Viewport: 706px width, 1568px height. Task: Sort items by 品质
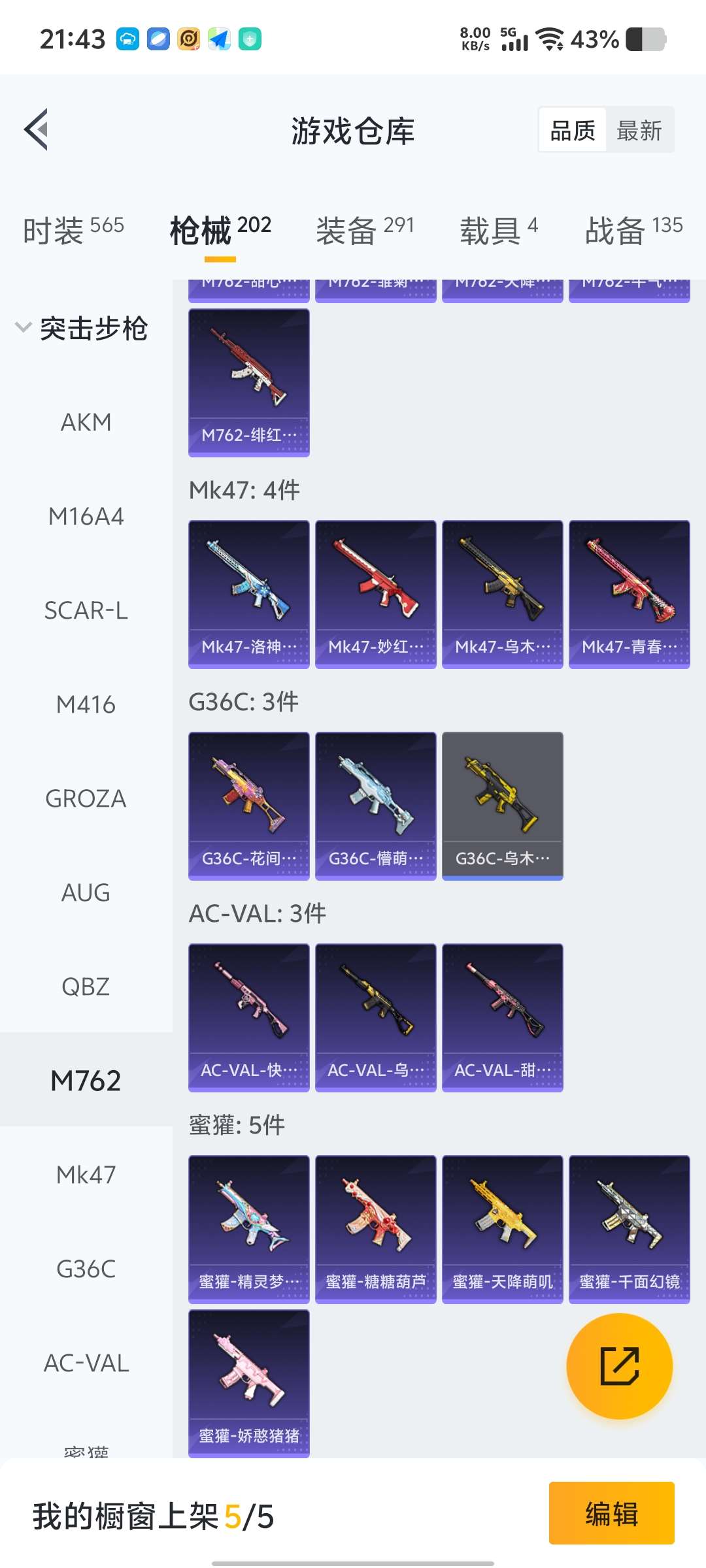click(x=573, y=130)
